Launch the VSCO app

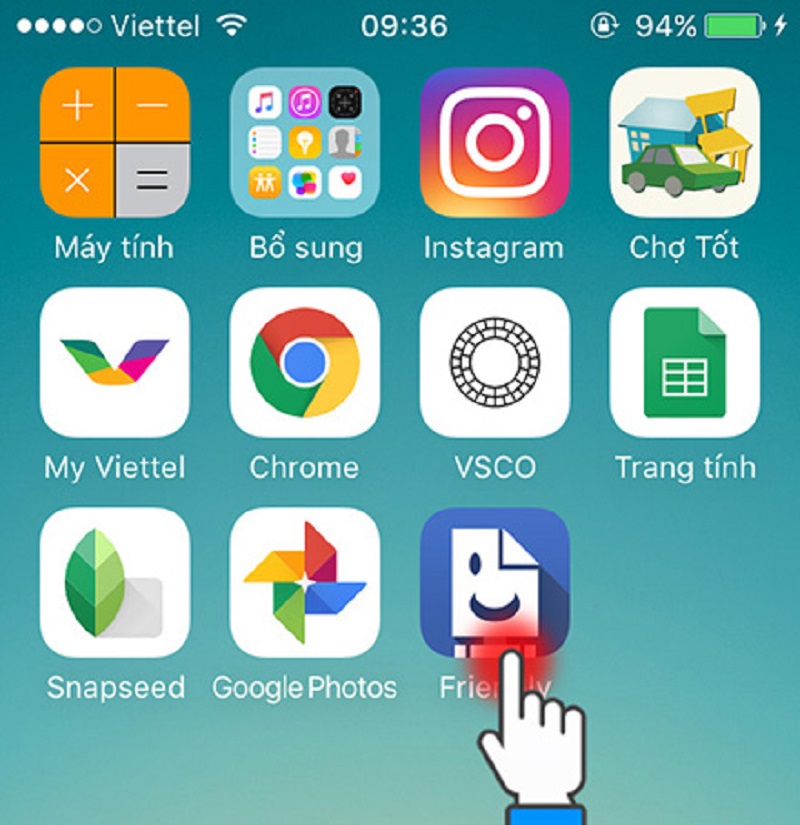(495, 363)
